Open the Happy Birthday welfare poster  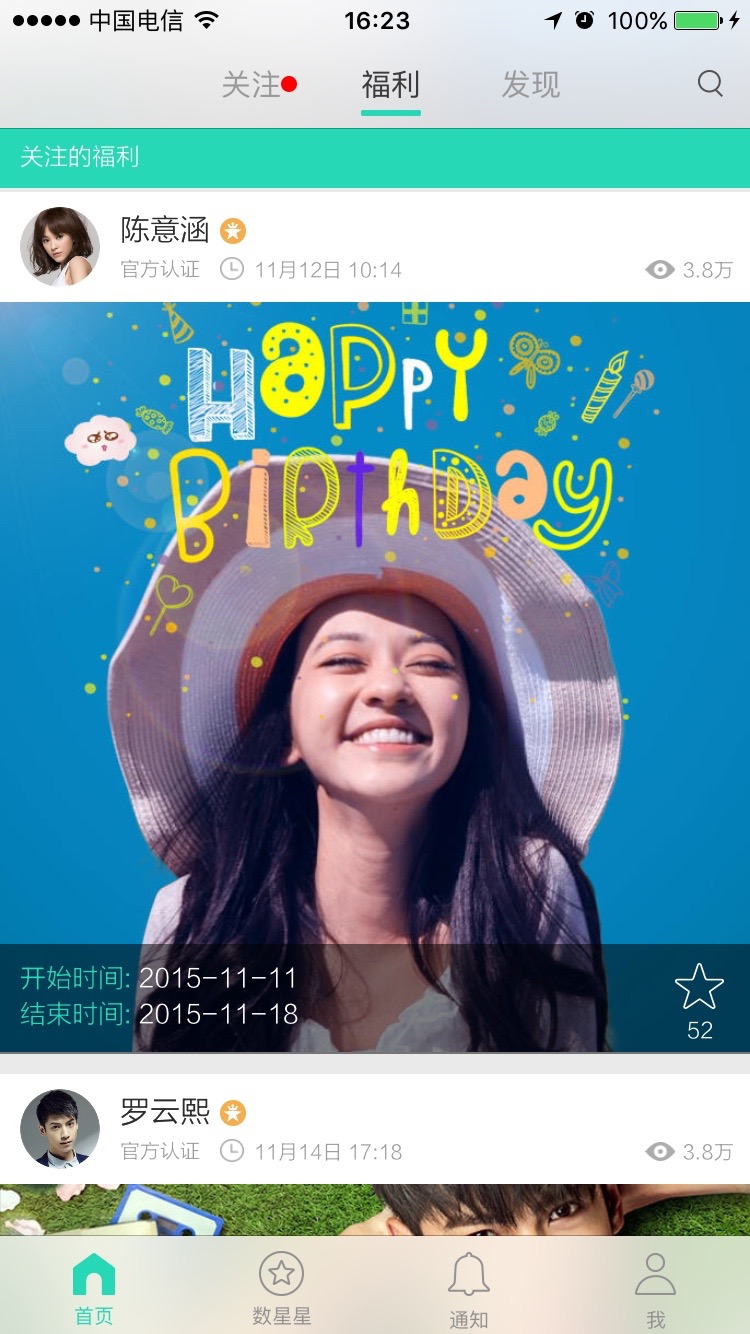(375, 620)
